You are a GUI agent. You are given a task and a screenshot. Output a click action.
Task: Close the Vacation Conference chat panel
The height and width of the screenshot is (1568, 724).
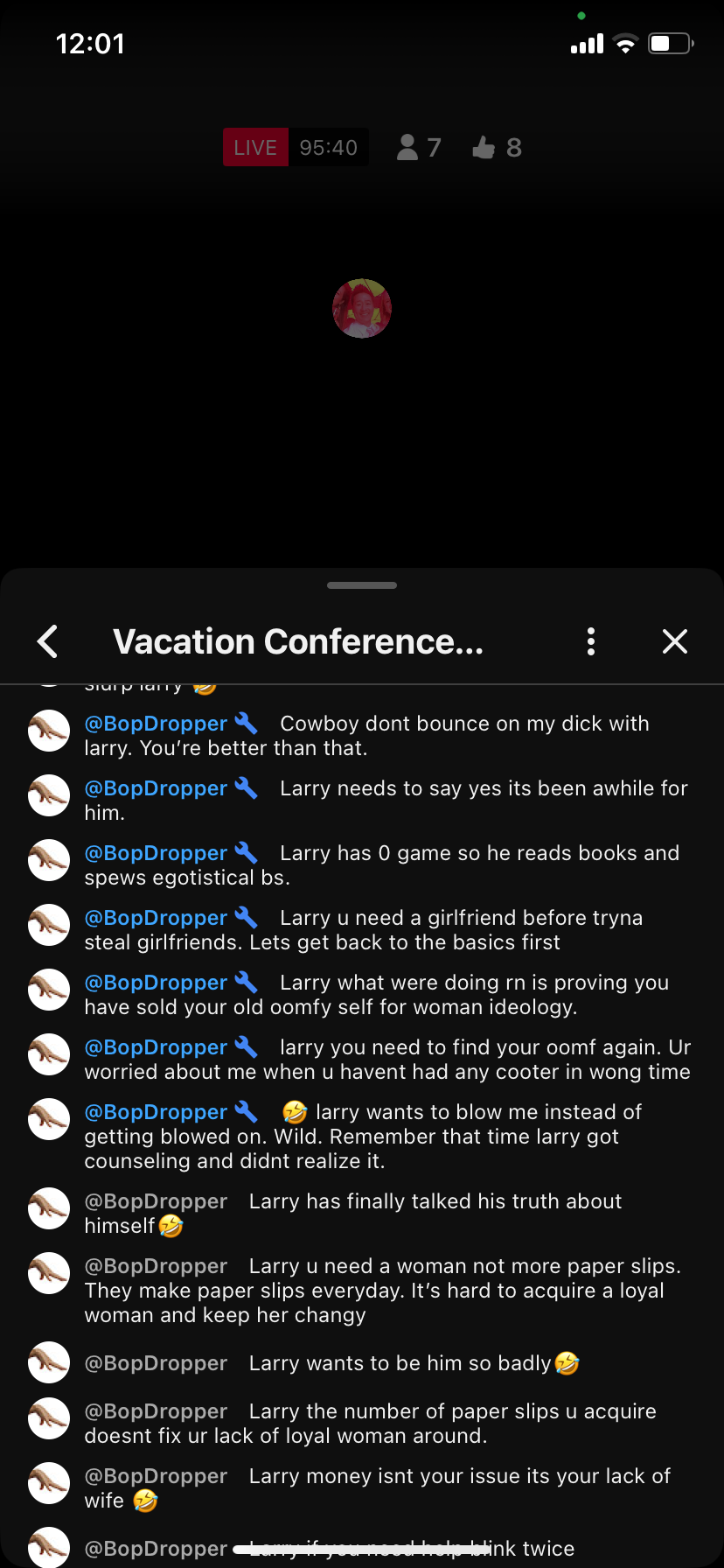[675, 641]
